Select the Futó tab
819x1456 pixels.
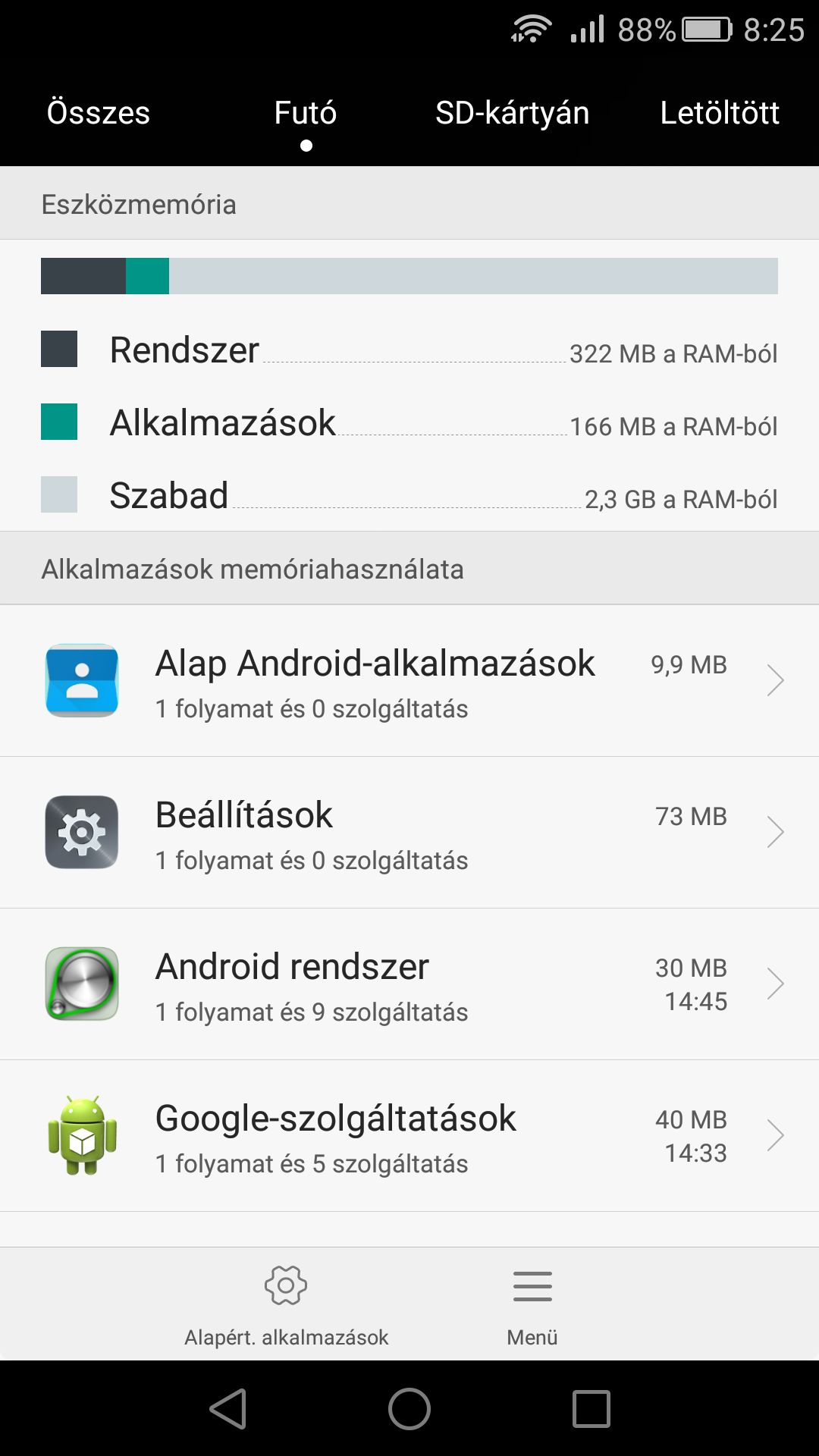click(x=306, y=113)
